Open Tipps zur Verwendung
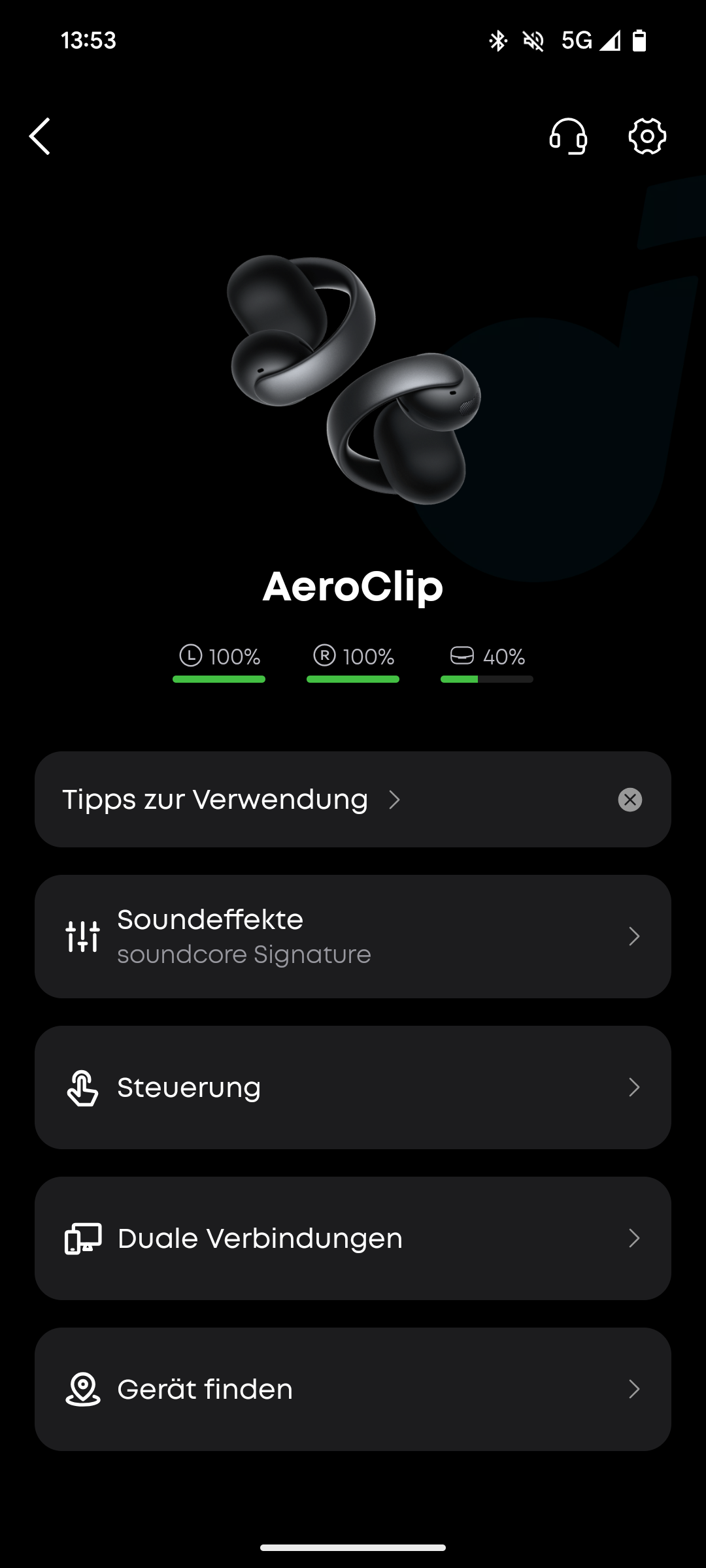 231,800
